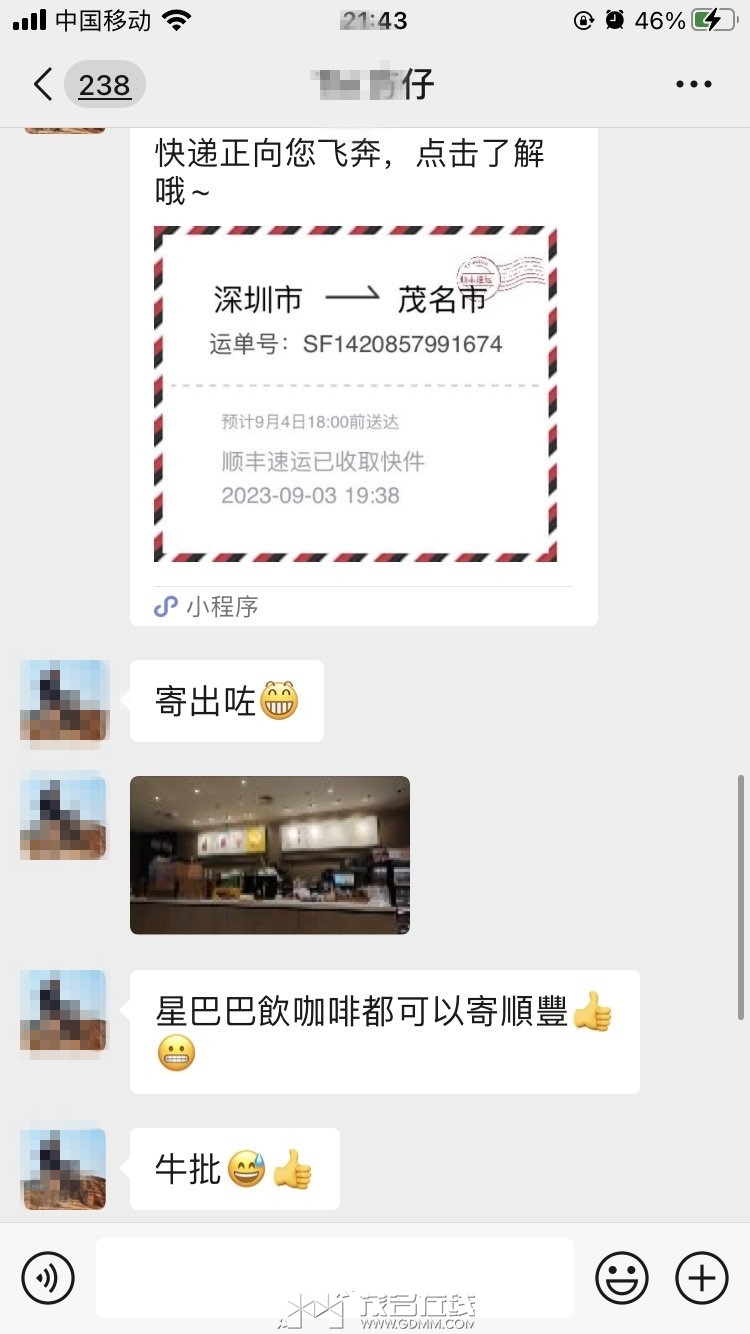Open the sender's avatar beside 牛批
750x1334 pixels.
[64, 1168]
